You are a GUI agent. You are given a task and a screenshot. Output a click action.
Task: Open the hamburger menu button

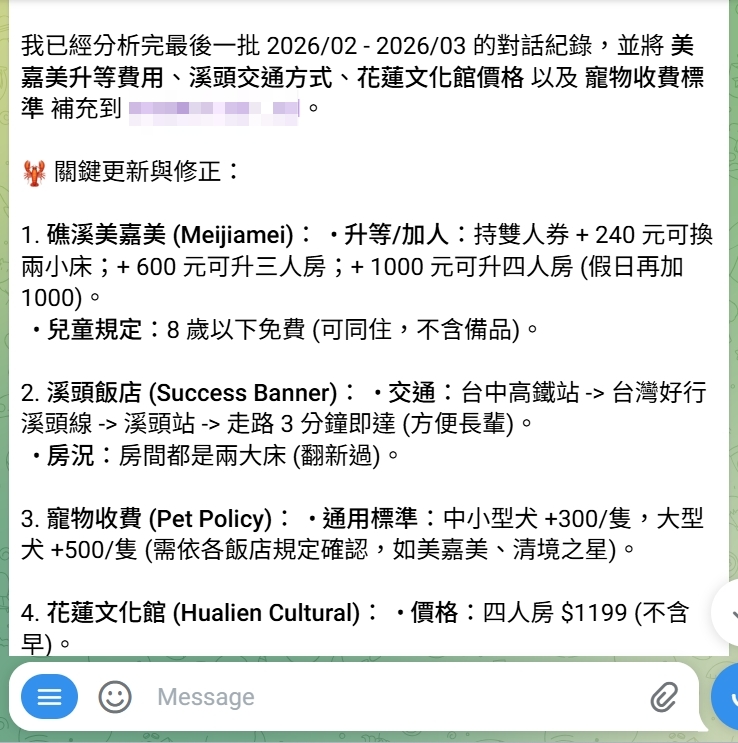tap(49, 697)
